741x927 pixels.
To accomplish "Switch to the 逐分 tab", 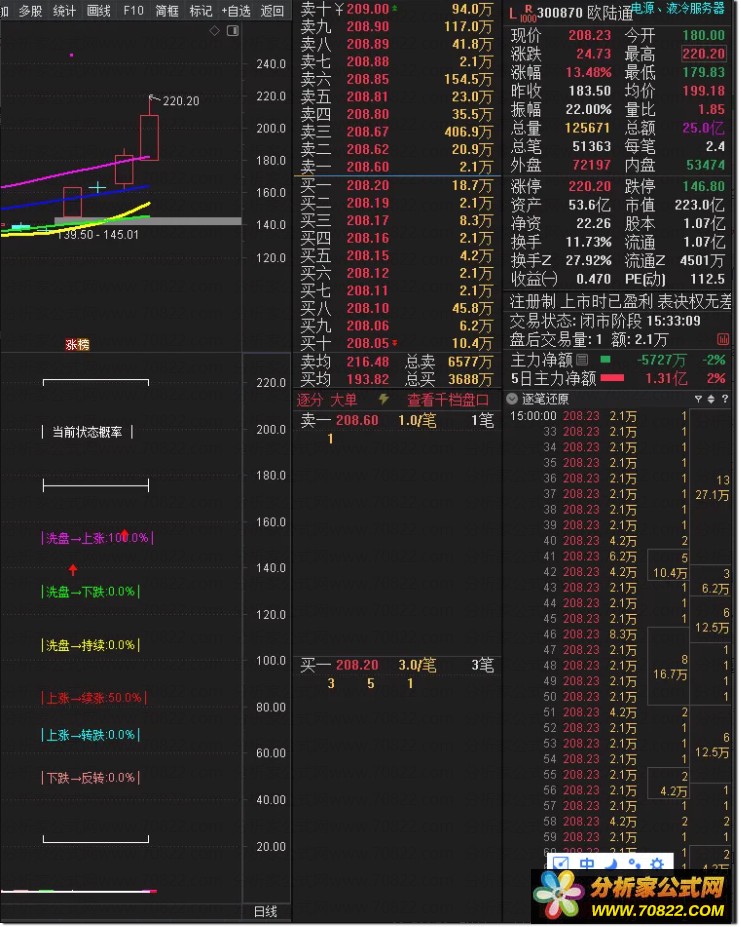I will 310,399.
